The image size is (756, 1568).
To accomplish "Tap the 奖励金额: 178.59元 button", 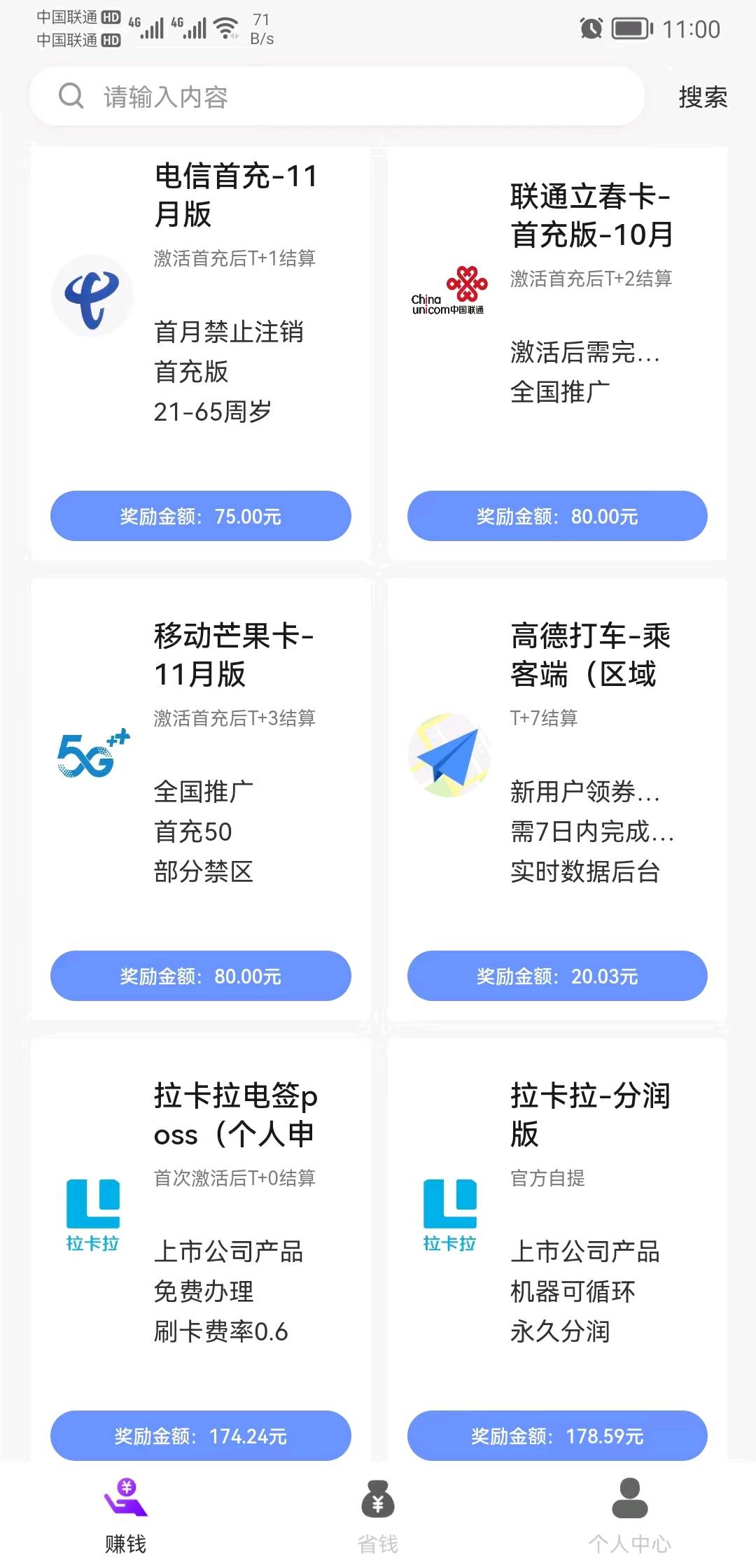I will click(557, 1436).
